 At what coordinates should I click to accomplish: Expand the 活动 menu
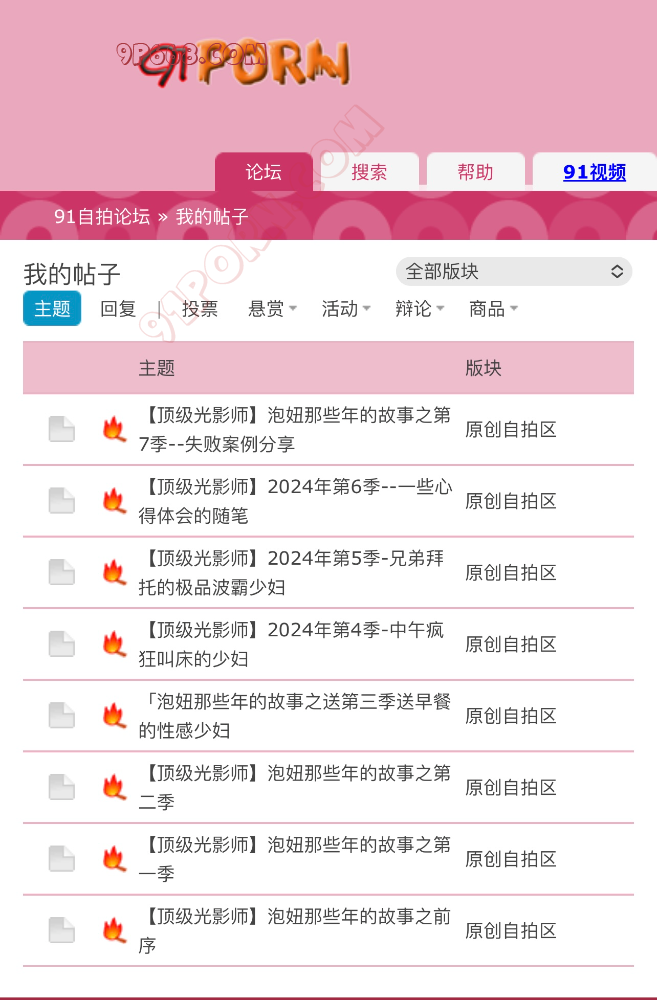click(346, 309)
